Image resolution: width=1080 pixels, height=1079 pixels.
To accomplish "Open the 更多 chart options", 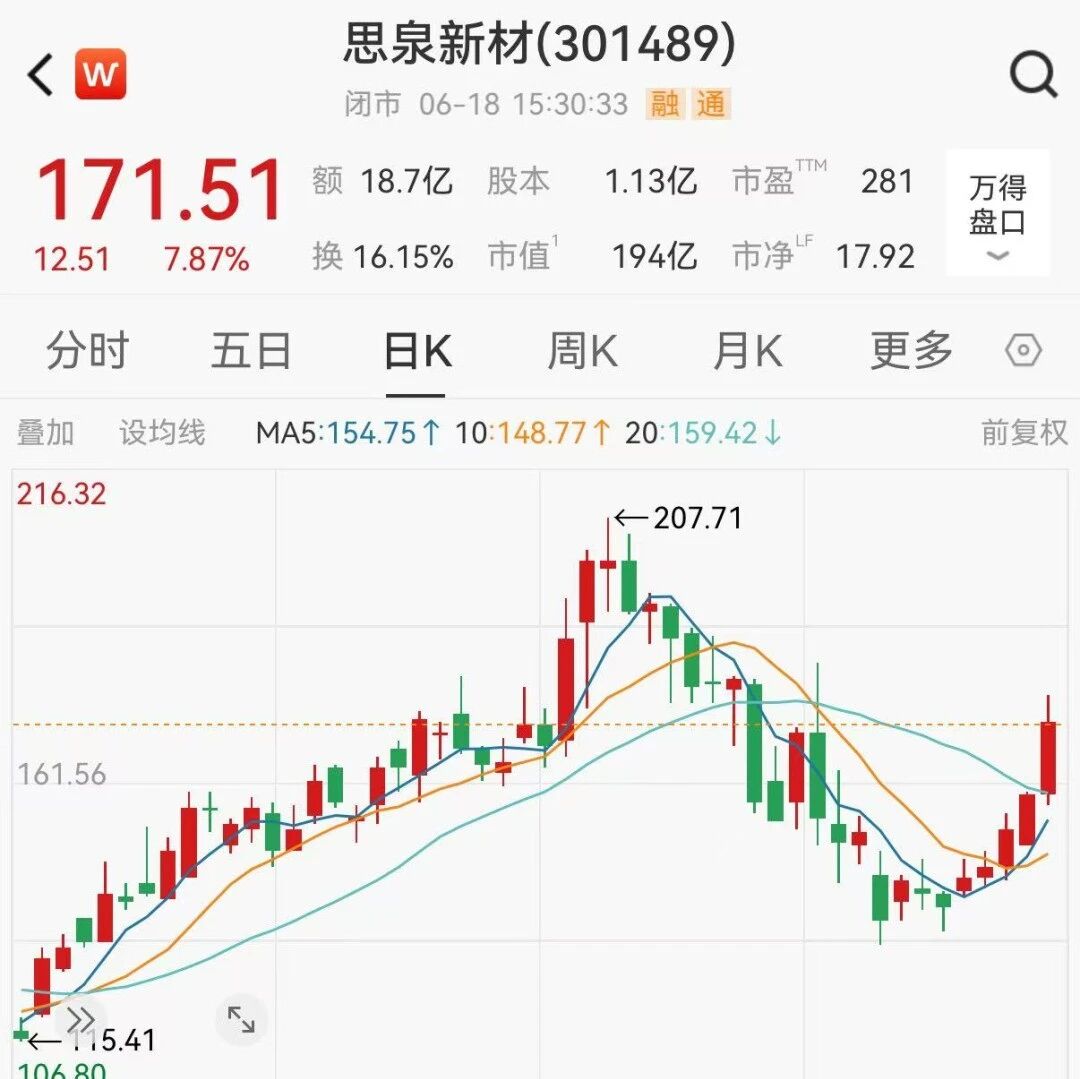I will click(912, 350).
